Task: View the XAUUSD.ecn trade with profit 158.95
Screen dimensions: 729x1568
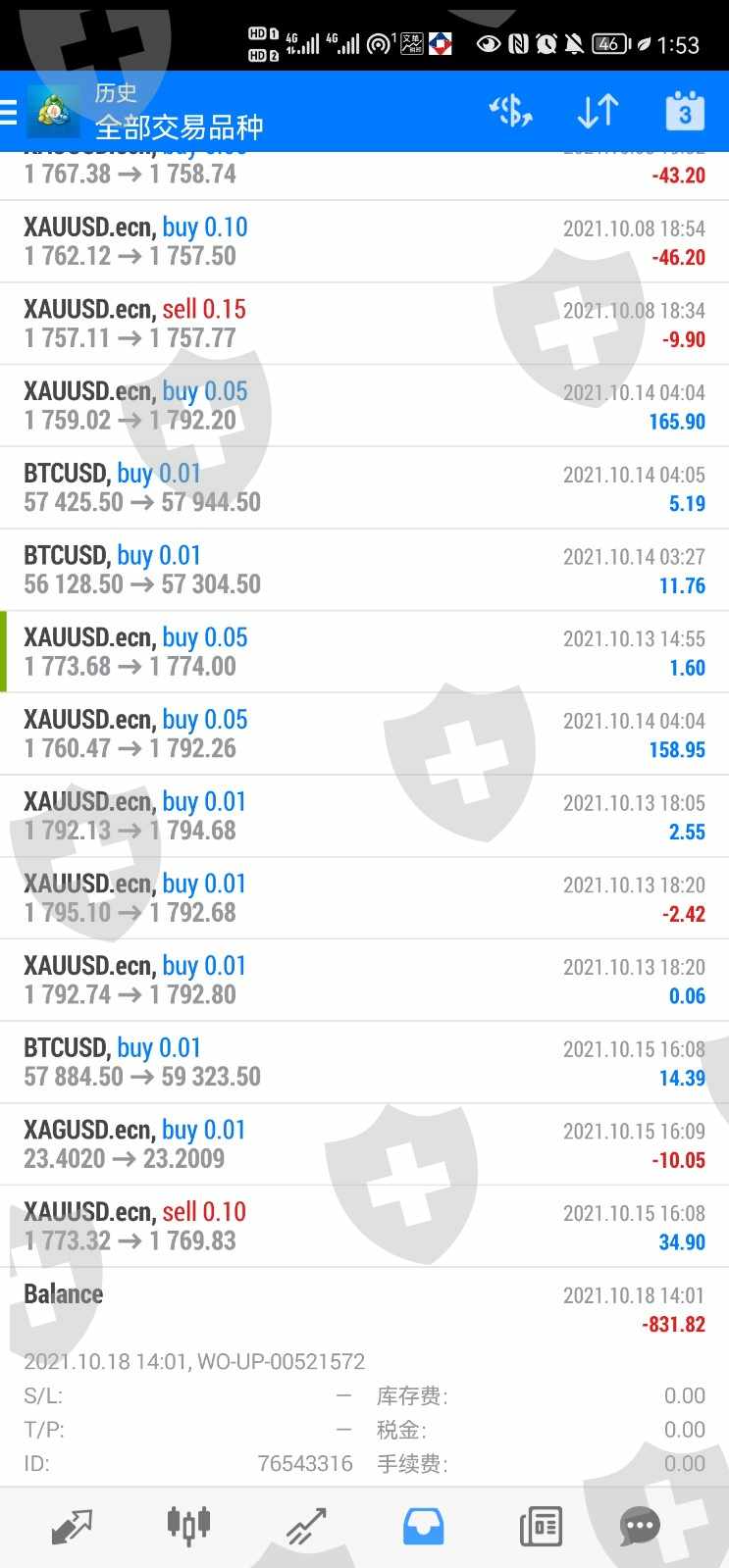Action: coord(364,733)
